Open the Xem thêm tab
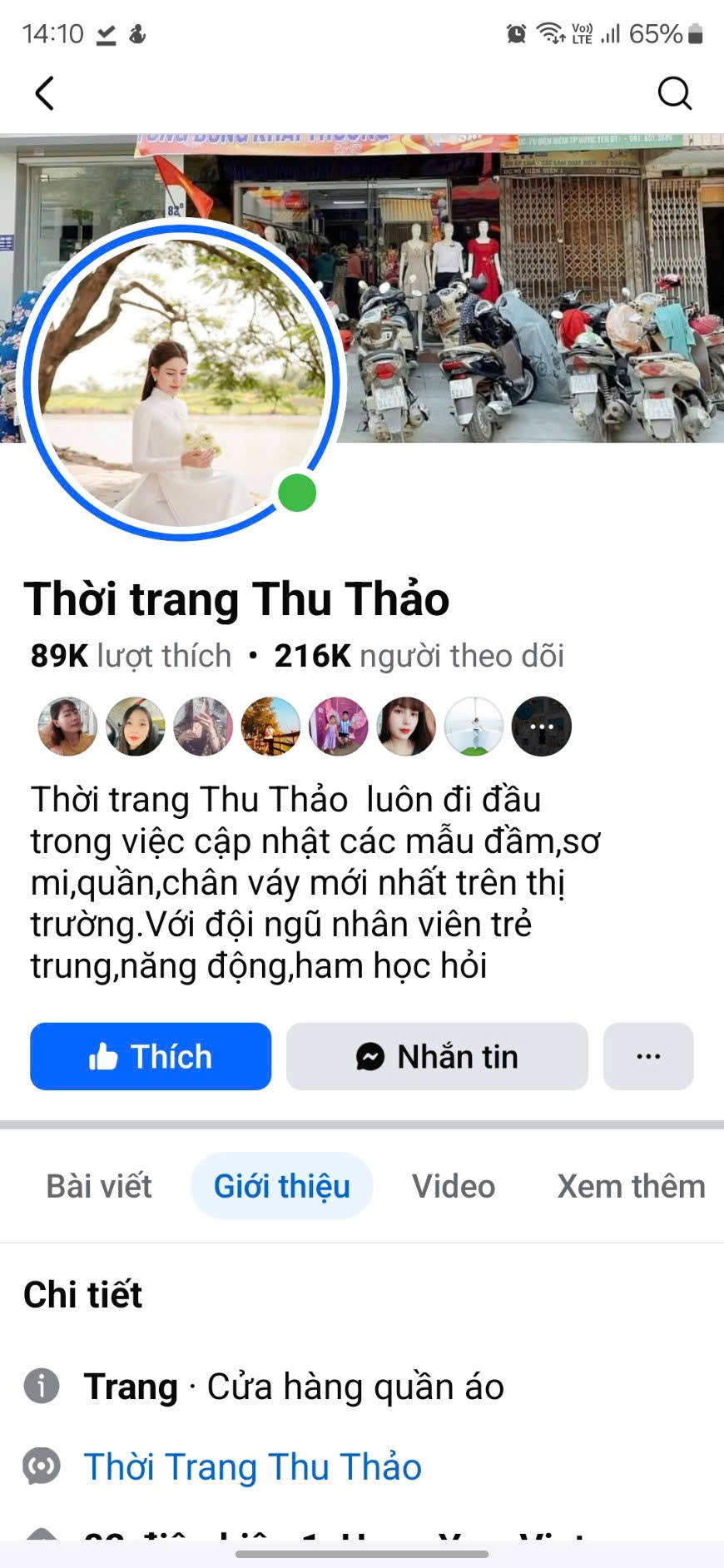The width and height of the screenshot is (724, 1568). click(x=631, y=1186)
